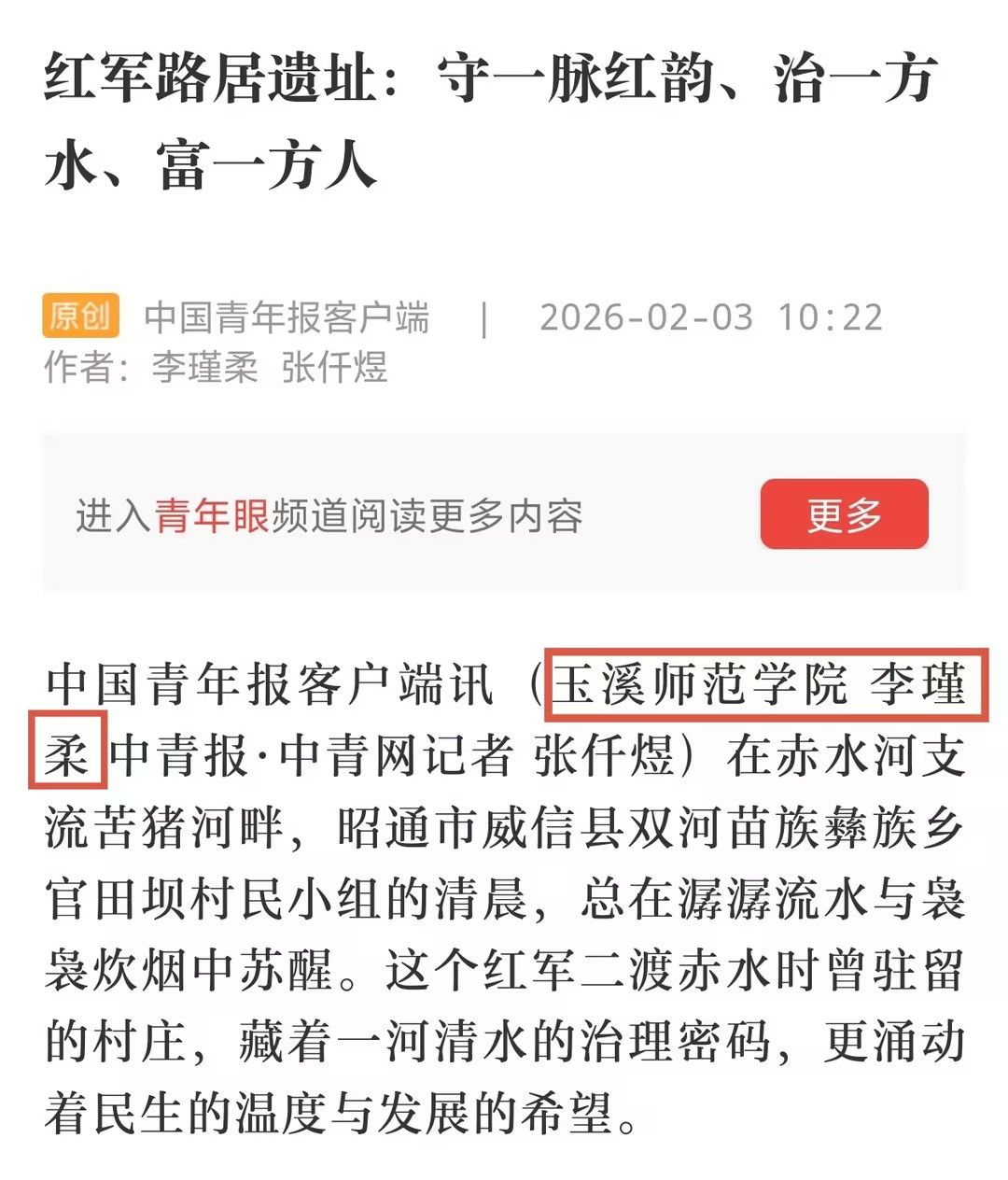Image resolution: width=1008 pixels, height=1180 pixels.
Task: Open the 青年眼 channel link
Action: [212, 516]
